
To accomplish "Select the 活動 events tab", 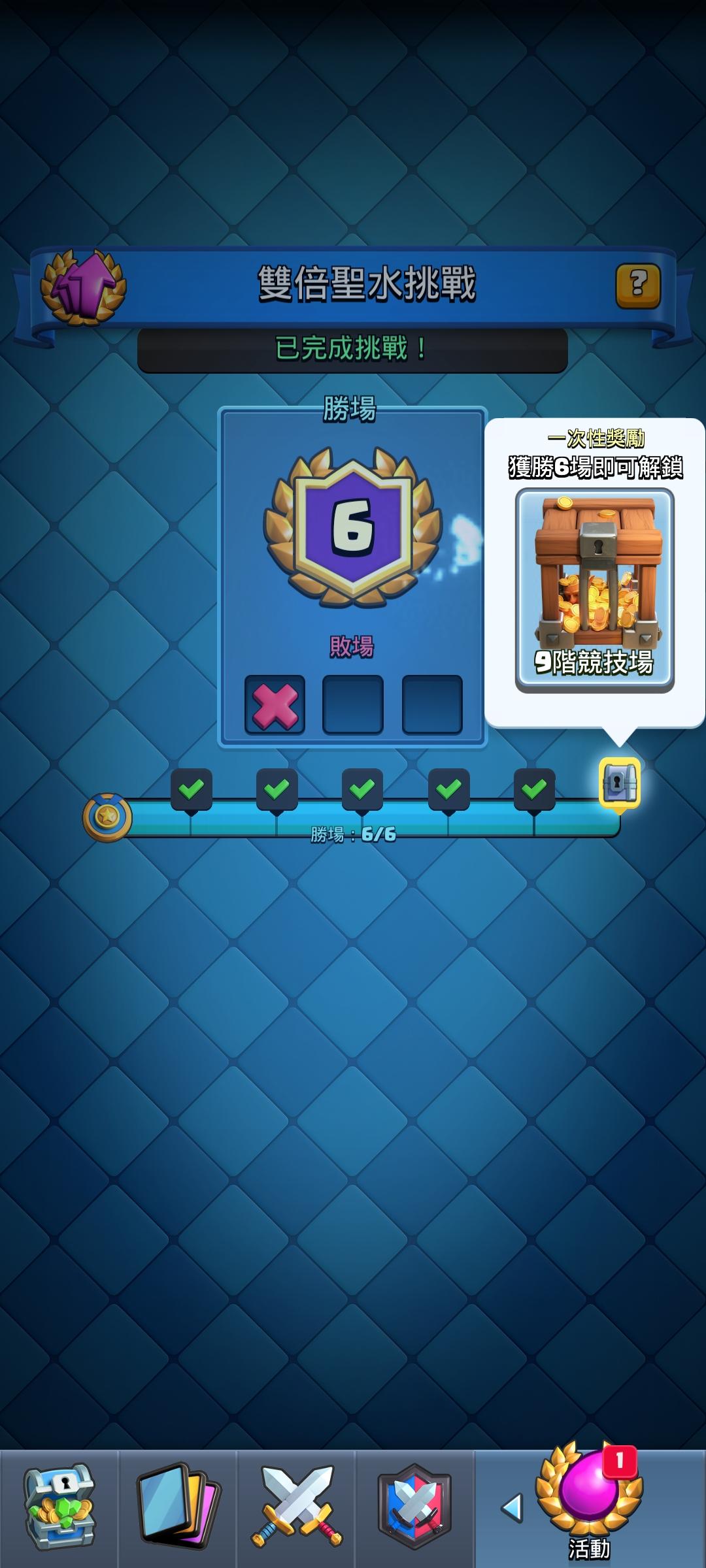I will pos(590,1503).
